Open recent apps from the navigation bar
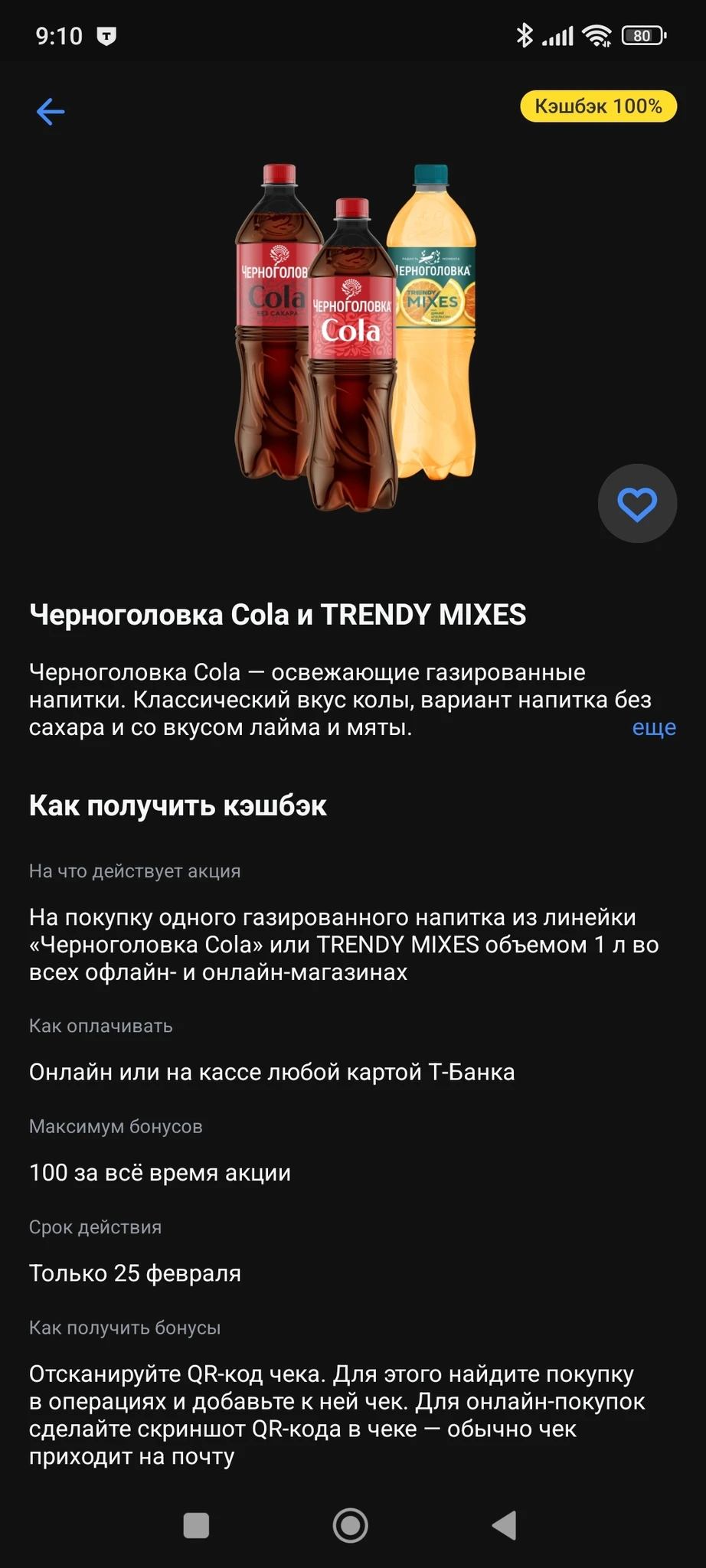This screenshot has width=706, height=1568. 197,1525
